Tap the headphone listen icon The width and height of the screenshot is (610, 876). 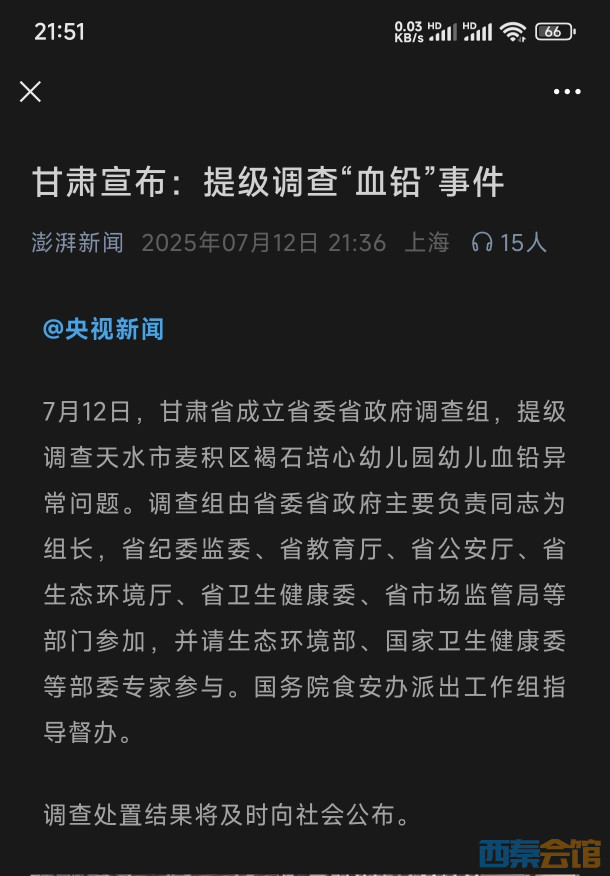pos(482,243)
